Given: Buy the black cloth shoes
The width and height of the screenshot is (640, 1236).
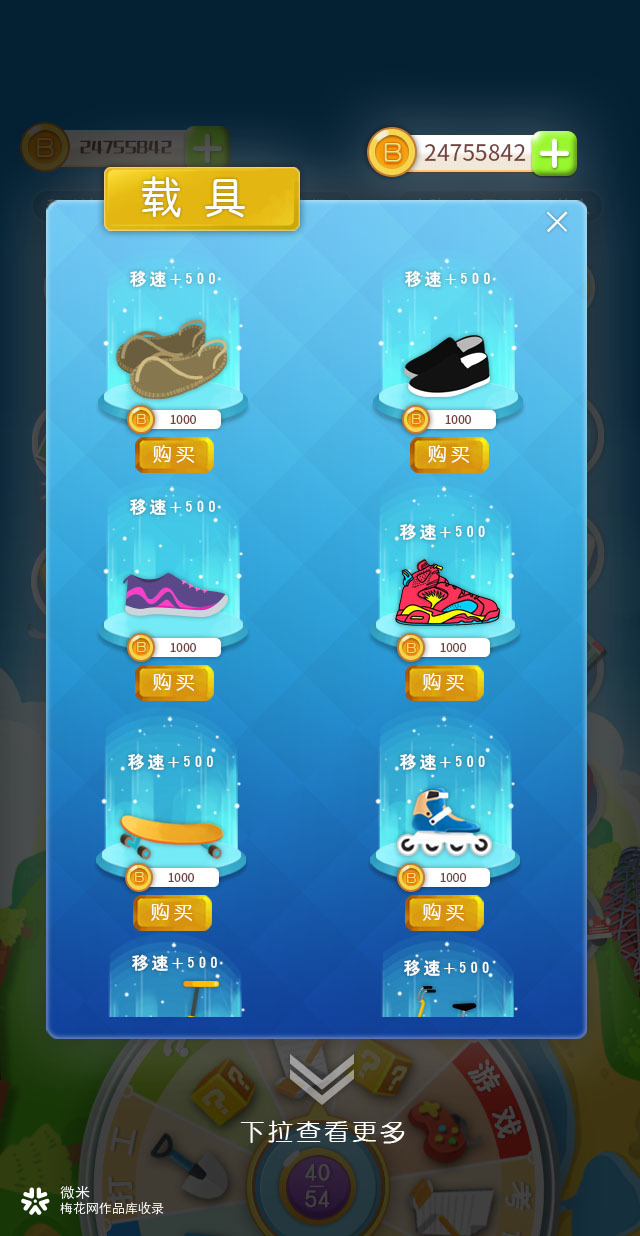Looking at the screenshot, I should coord(449,455).
